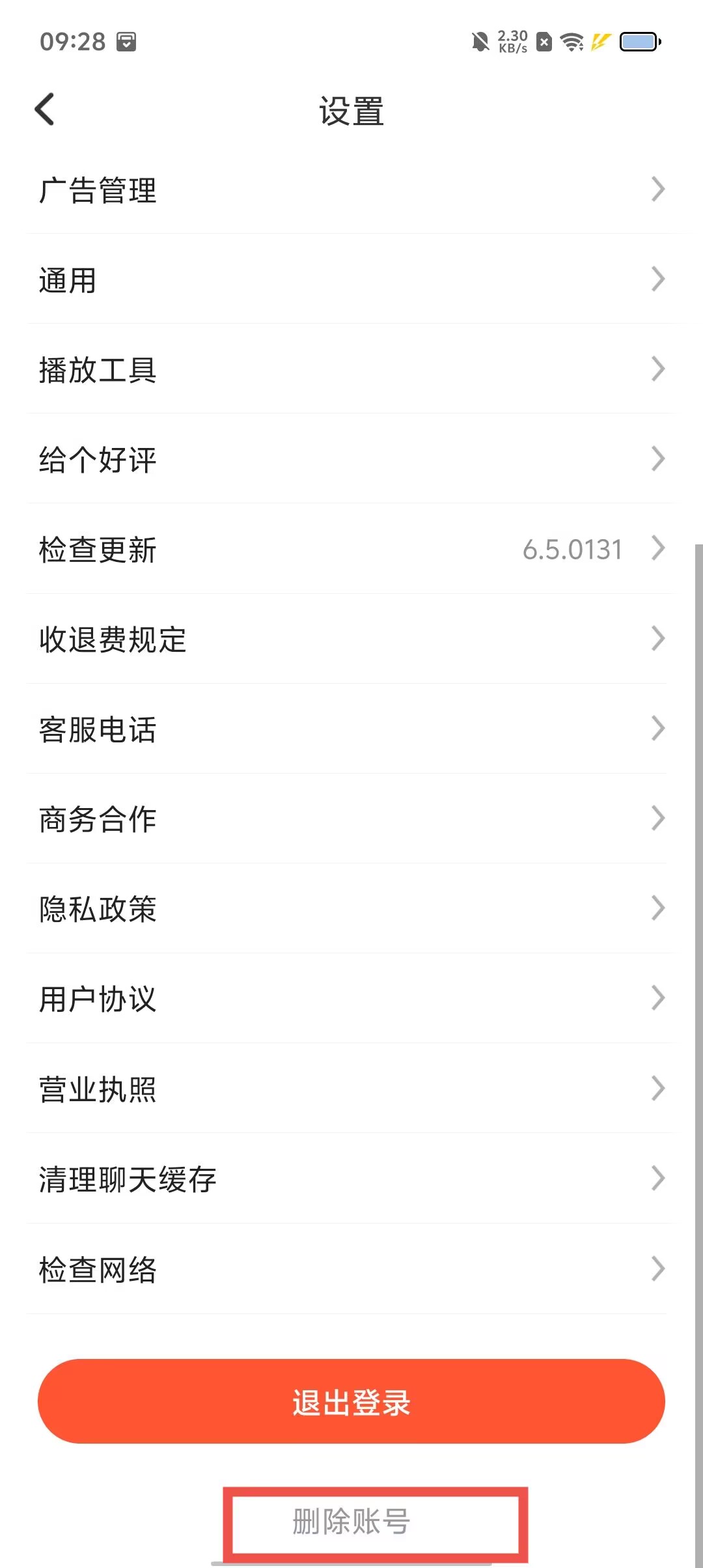
Task: Open 用户协议 agreement
Action: [x=351, y=999]
